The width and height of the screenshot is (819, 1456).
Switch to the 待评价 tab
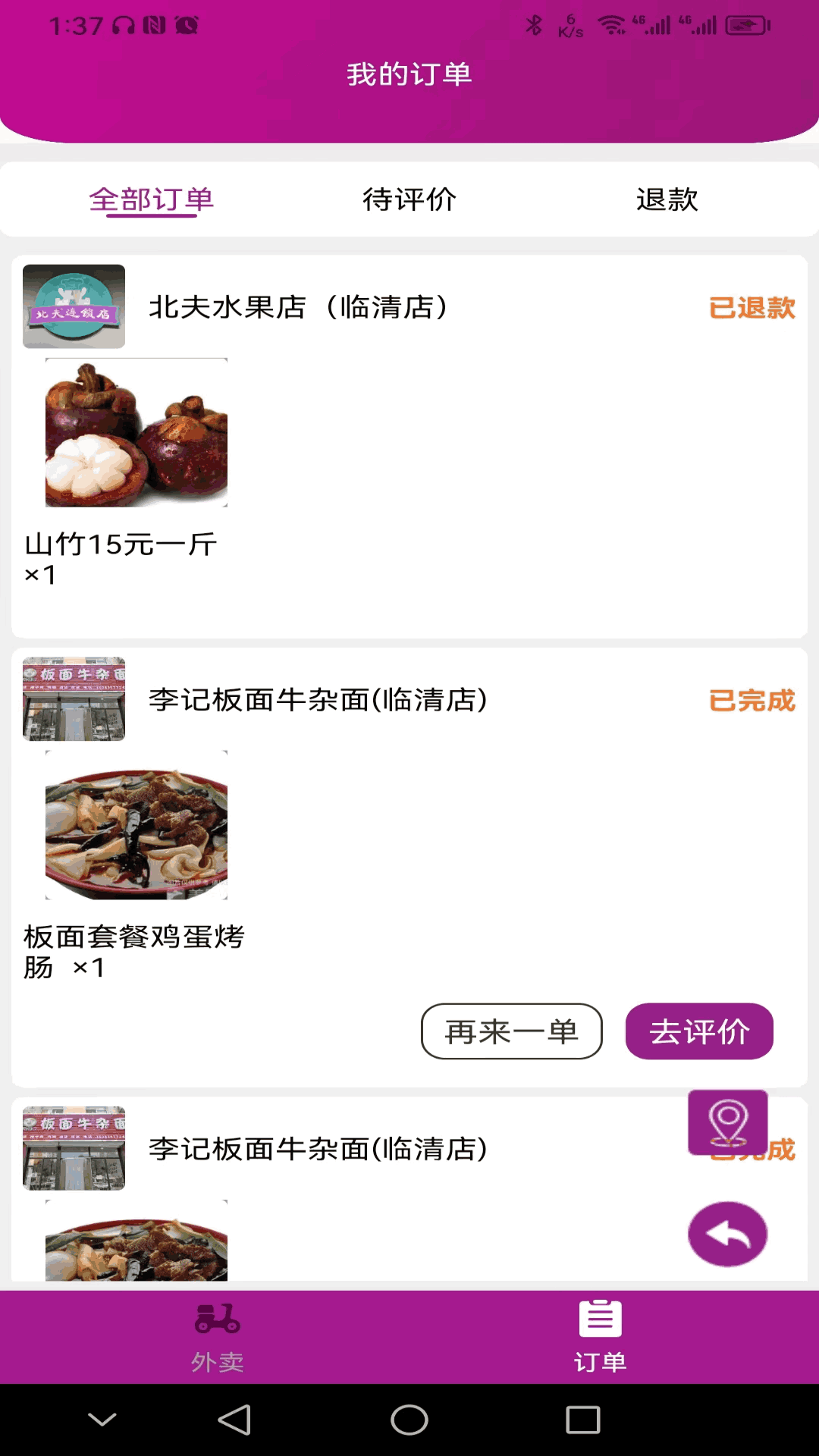(x=409, y=199)
